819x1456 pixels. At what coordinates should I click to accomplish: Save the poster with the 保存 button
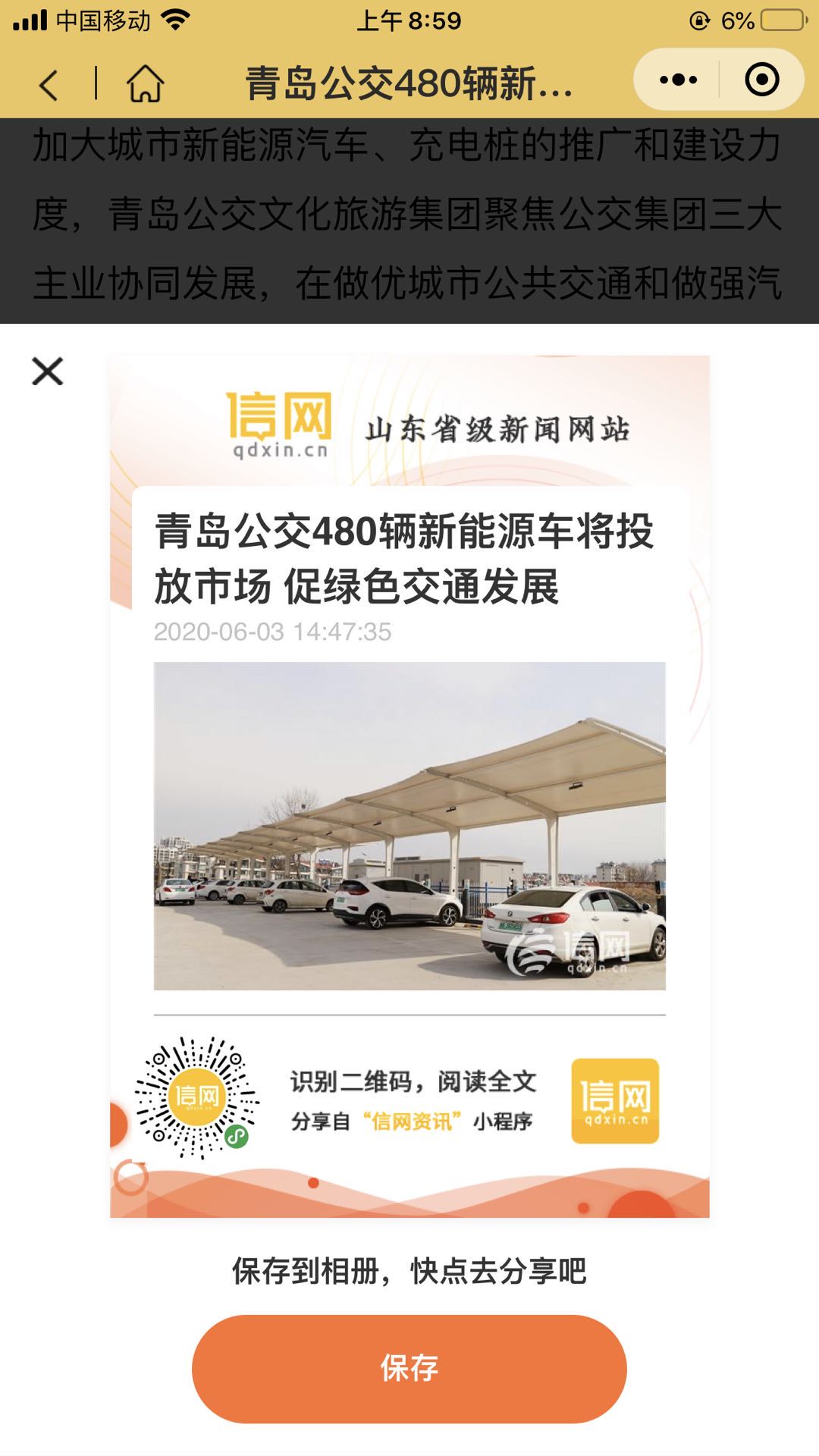[409, 1369]
